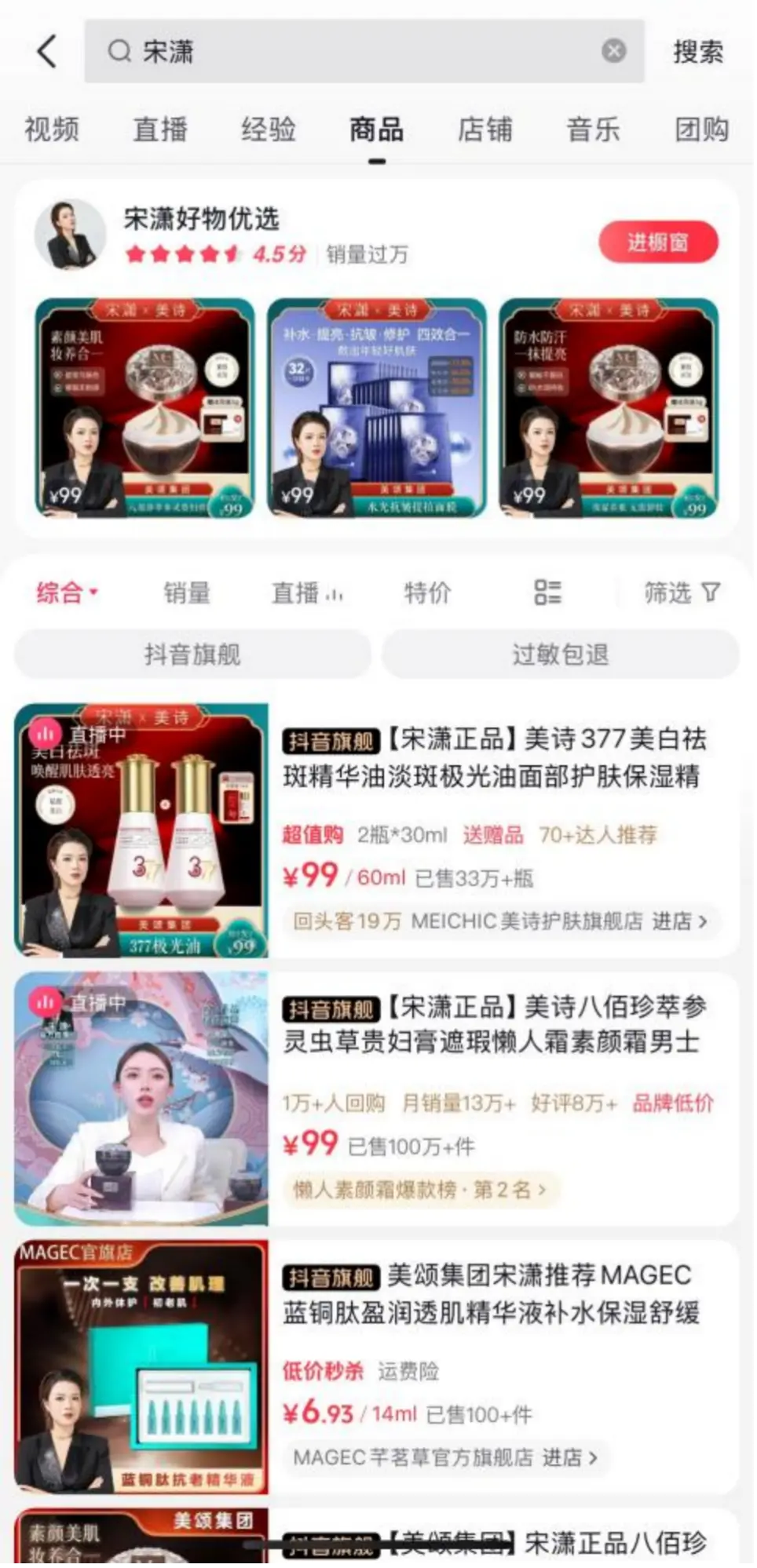Select the 过敏包退 filter chip
The height and width of the screenshot is (1568, 757).
[560, 654]
